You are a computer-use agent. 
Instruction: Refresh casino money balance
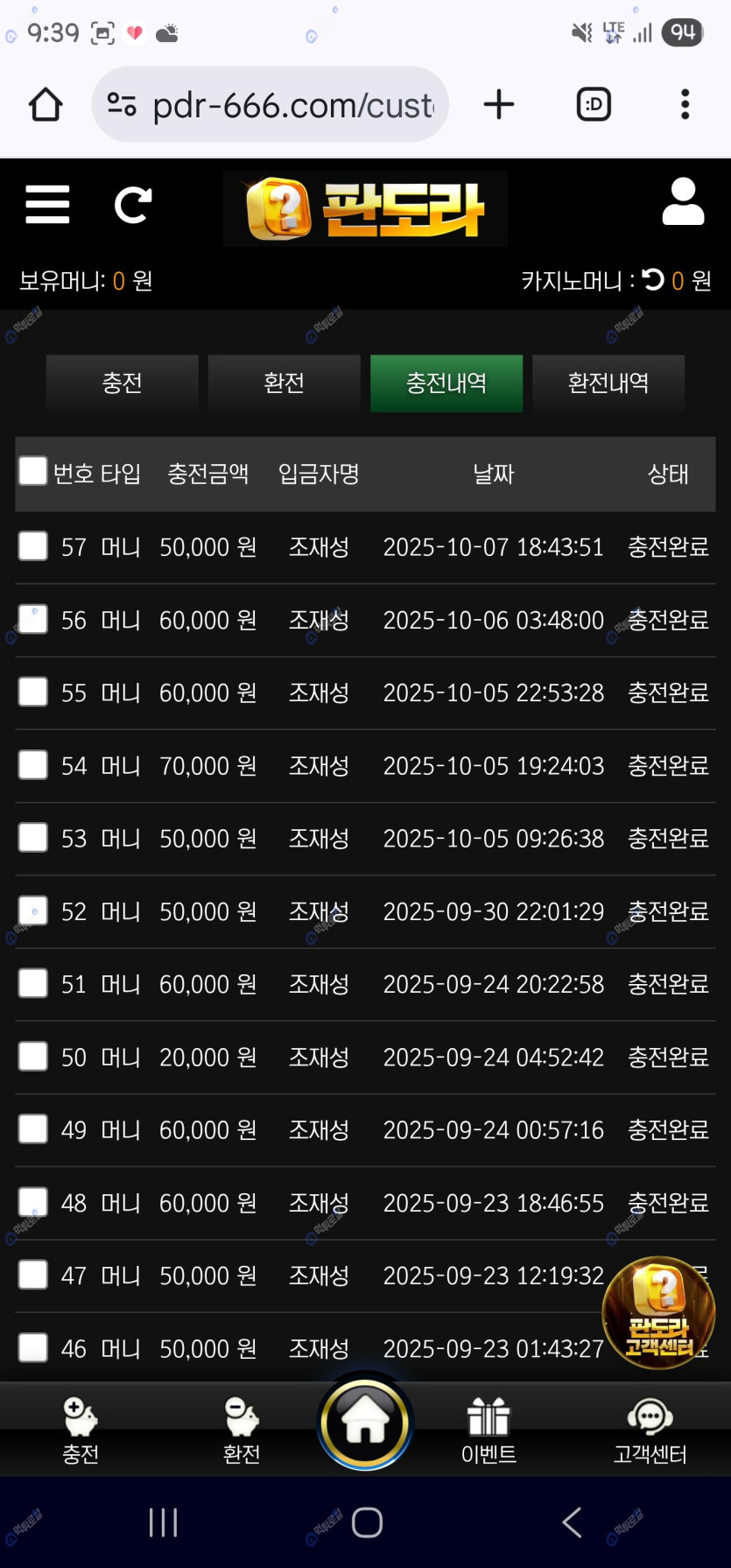[653, 280]
